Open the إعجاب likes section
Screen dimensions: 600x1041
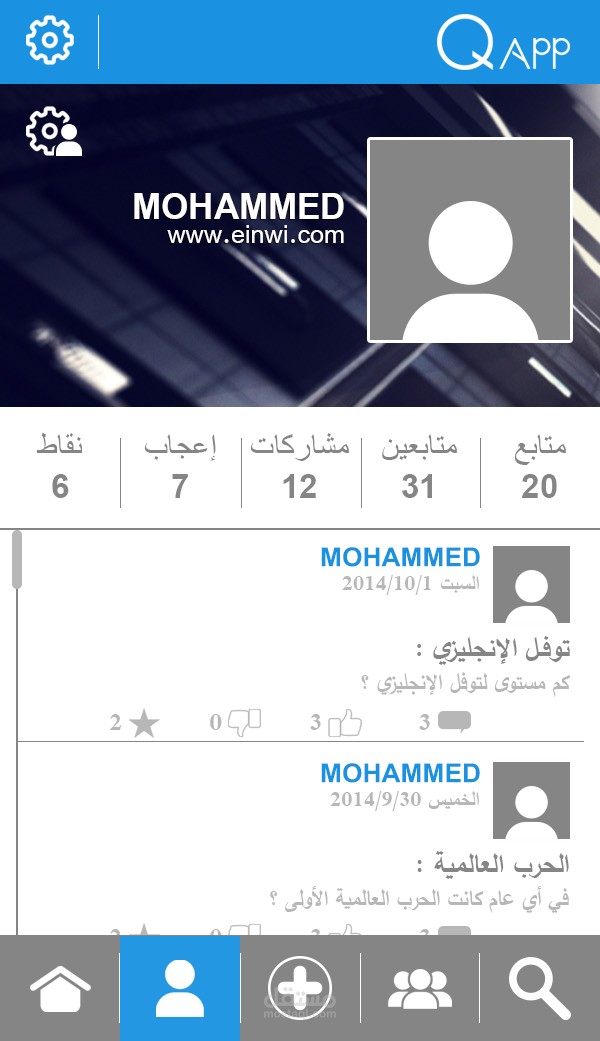tap(180, 469)
